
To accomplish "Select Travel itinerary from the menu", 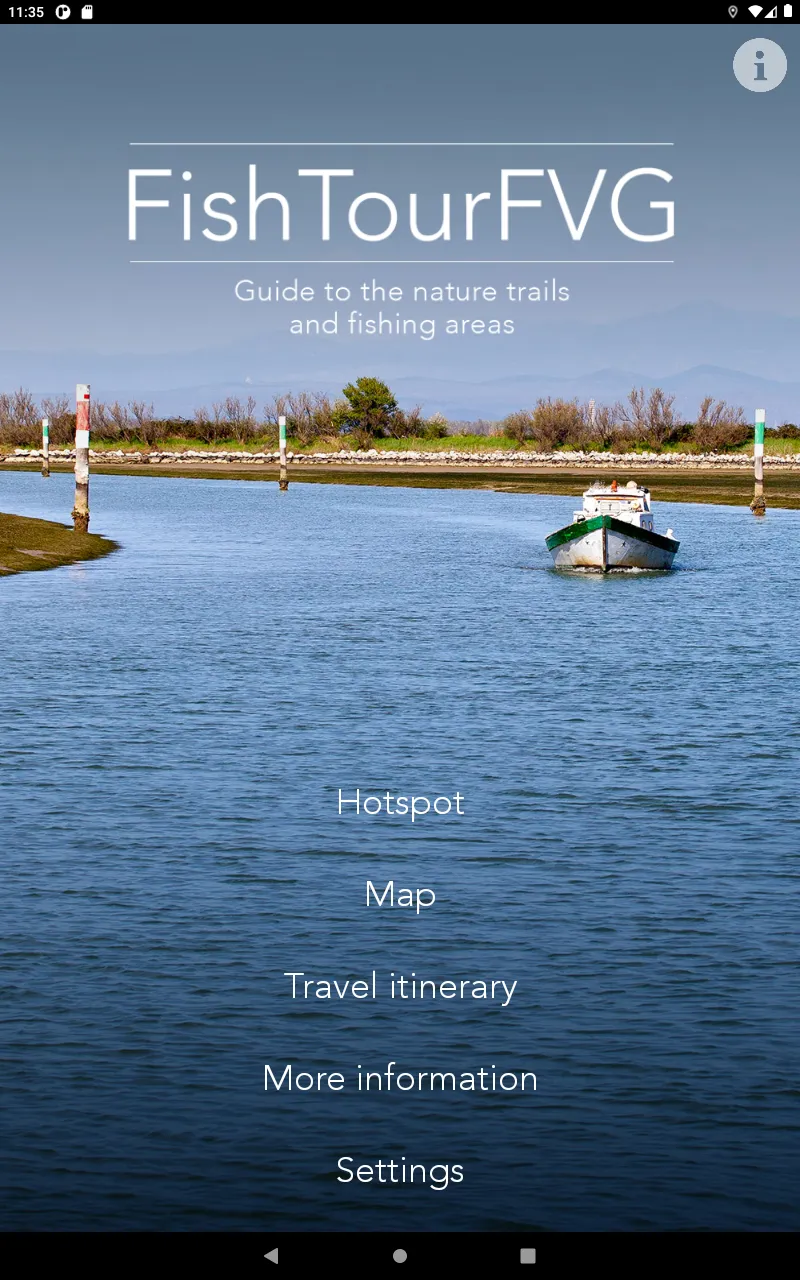I will coord(400,987).
